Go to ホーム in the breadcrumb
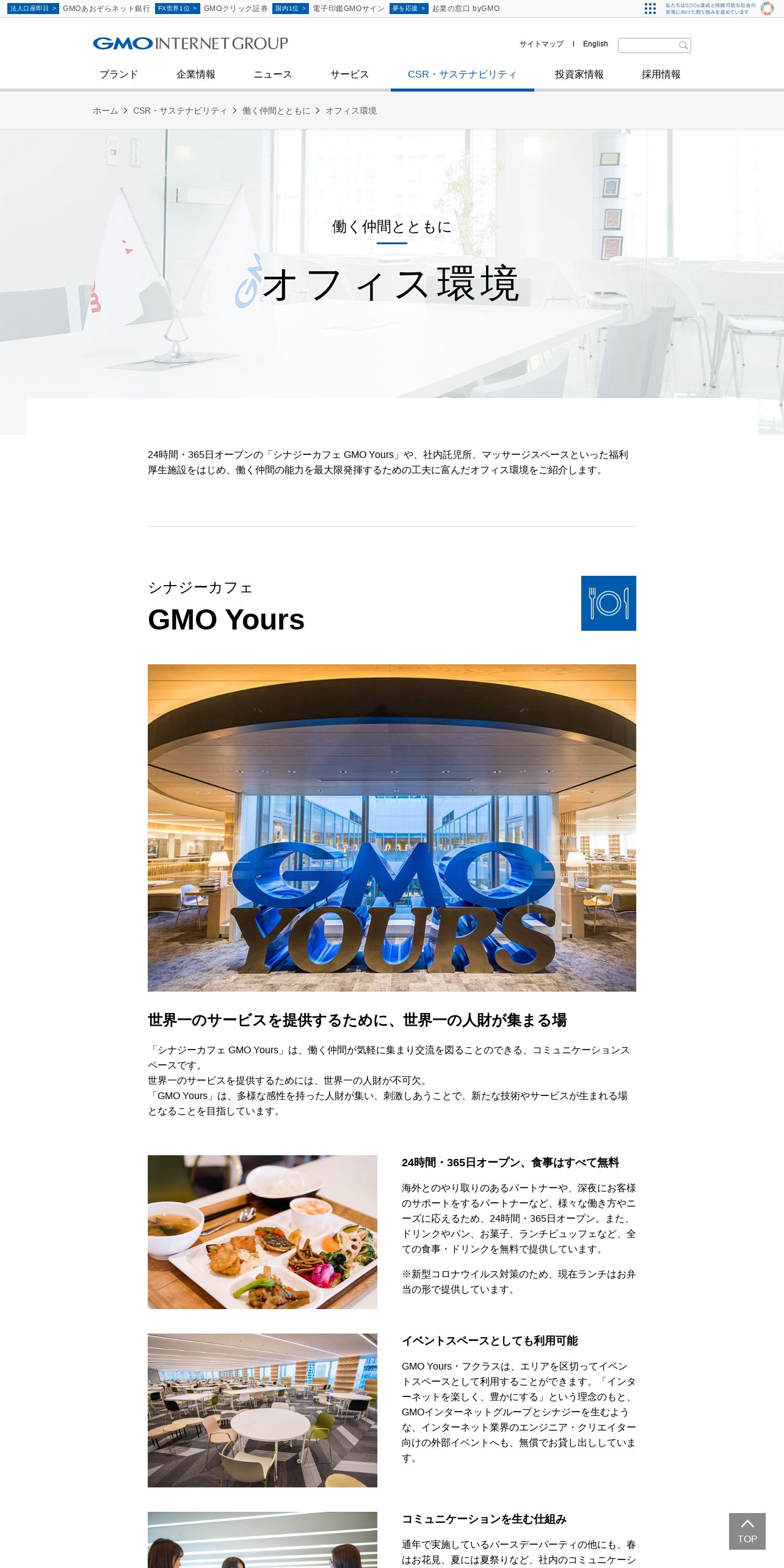This screenshot has width=784, height=1568. pyautogui.click(x=106, y=111)
